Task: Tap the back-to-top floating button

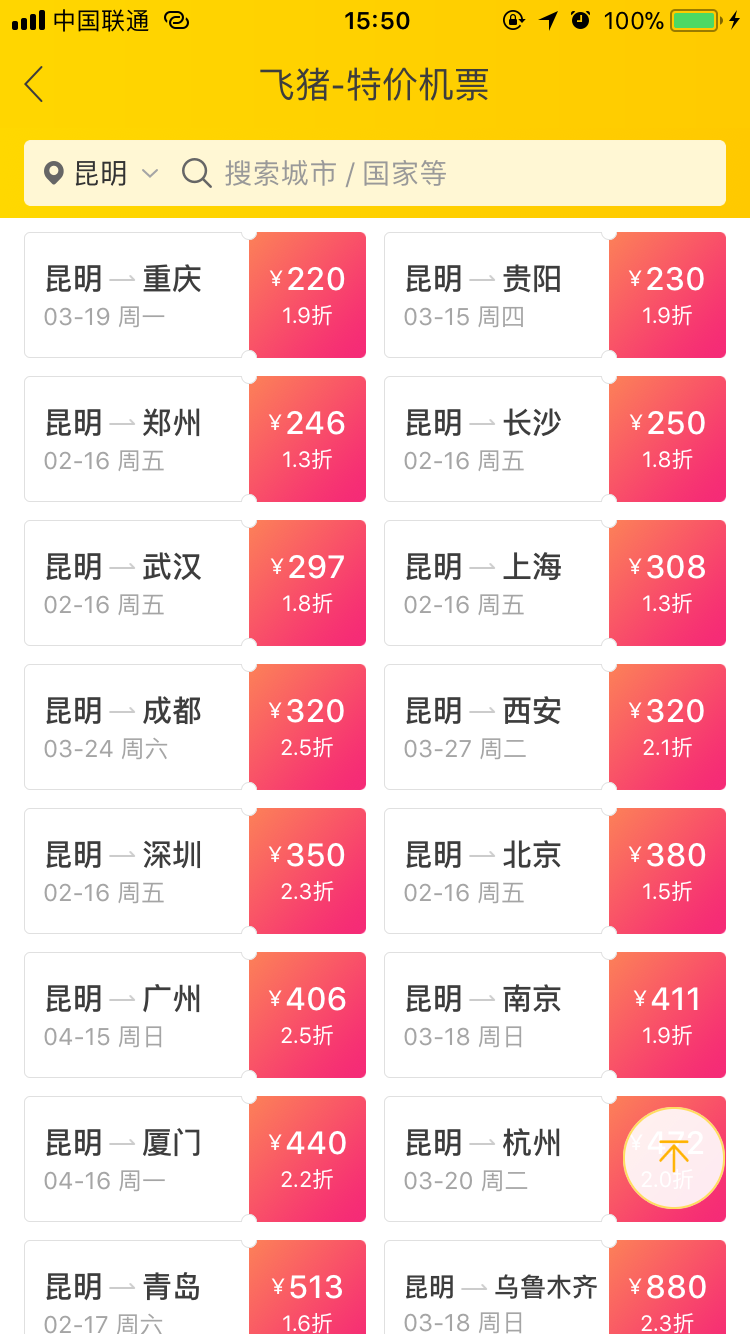Action: click(x=674, y=1157)
